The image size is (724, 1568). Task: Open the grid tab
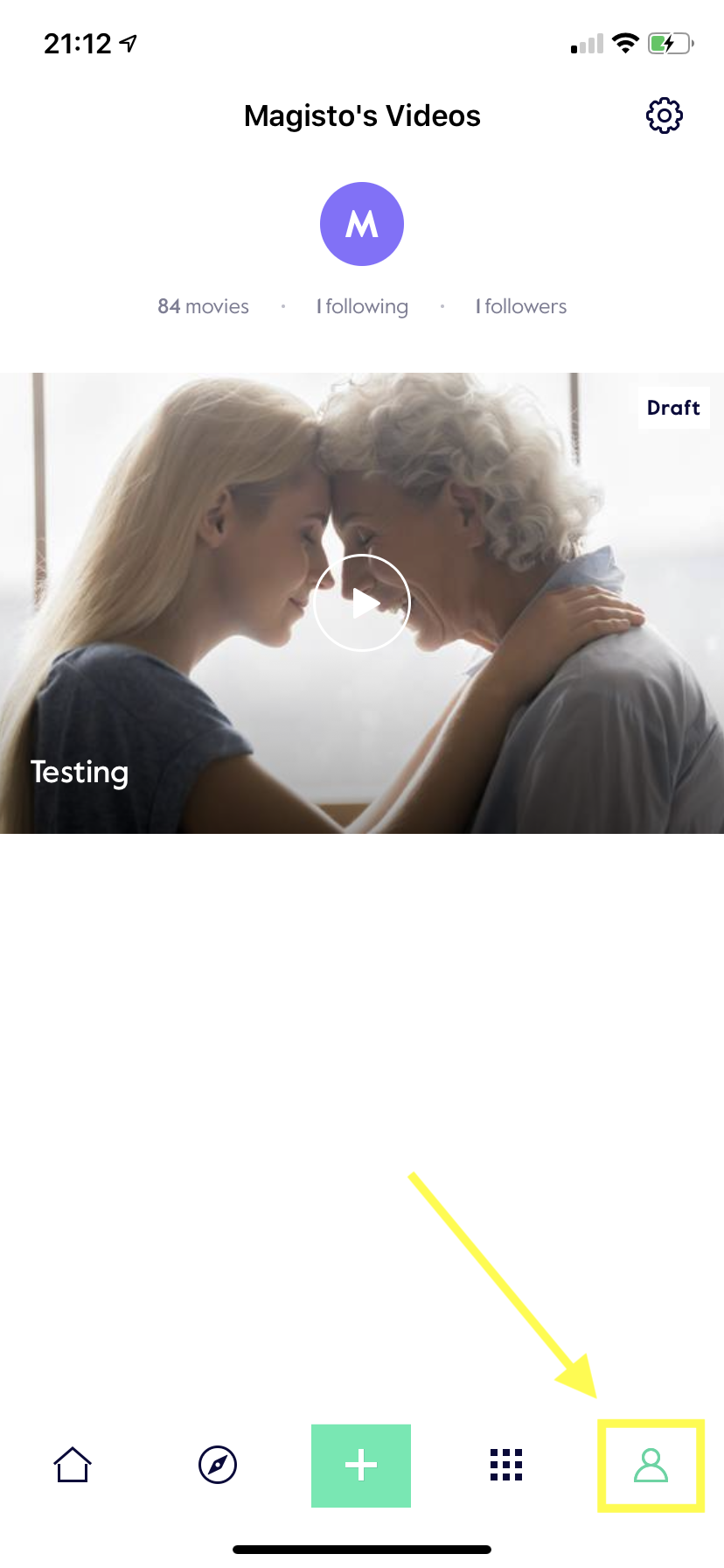point(506,1465)
